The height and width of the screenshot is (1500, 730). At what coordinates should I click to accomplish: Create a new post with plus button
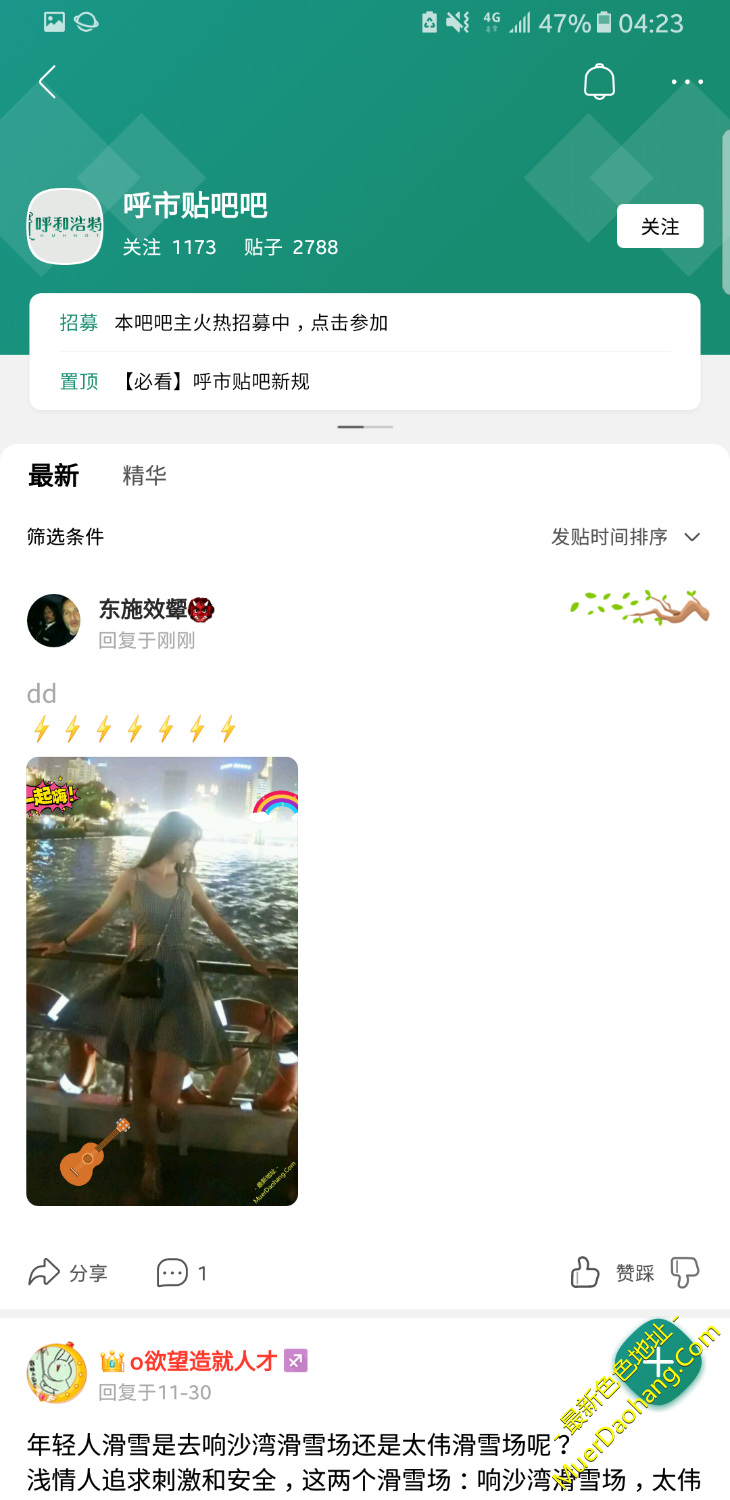coord(657,1364)
